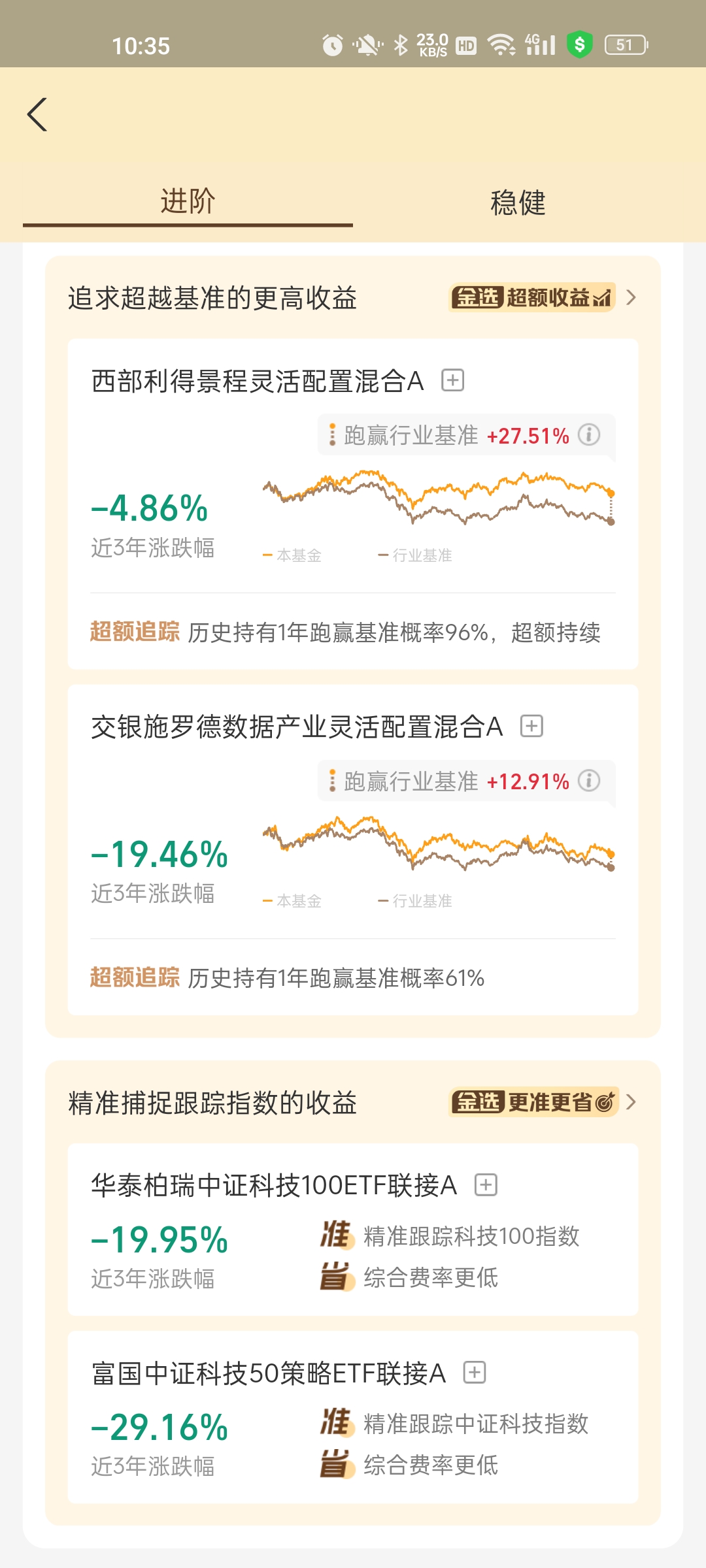Image resolution: width=706 pixels, height=1568 pixels.
Task: Open the 华泰柏瑞中证科技100ETF联接A fund card
Action: (x=353, y=1230)
